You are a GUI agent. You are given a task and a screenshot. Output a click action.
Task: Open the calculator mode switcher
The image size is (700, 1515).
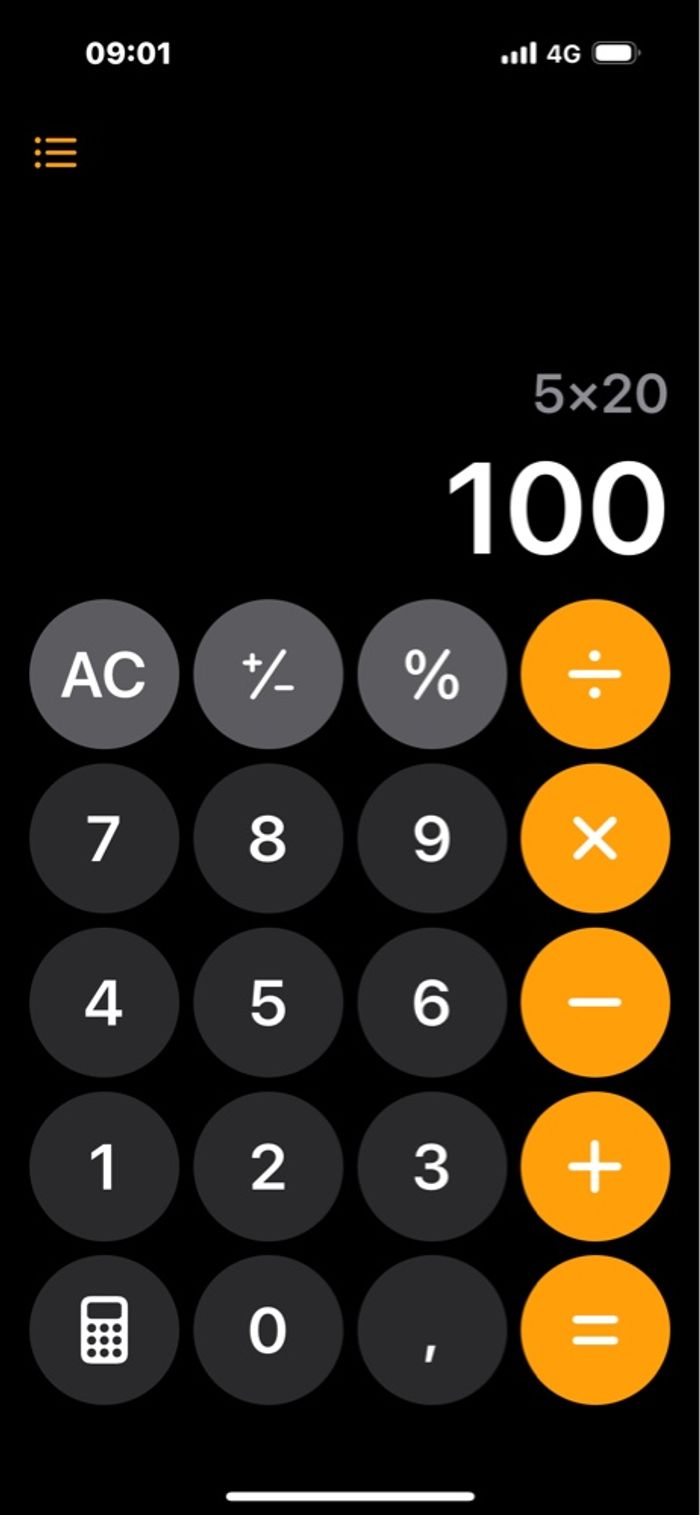click(104, 1330)
